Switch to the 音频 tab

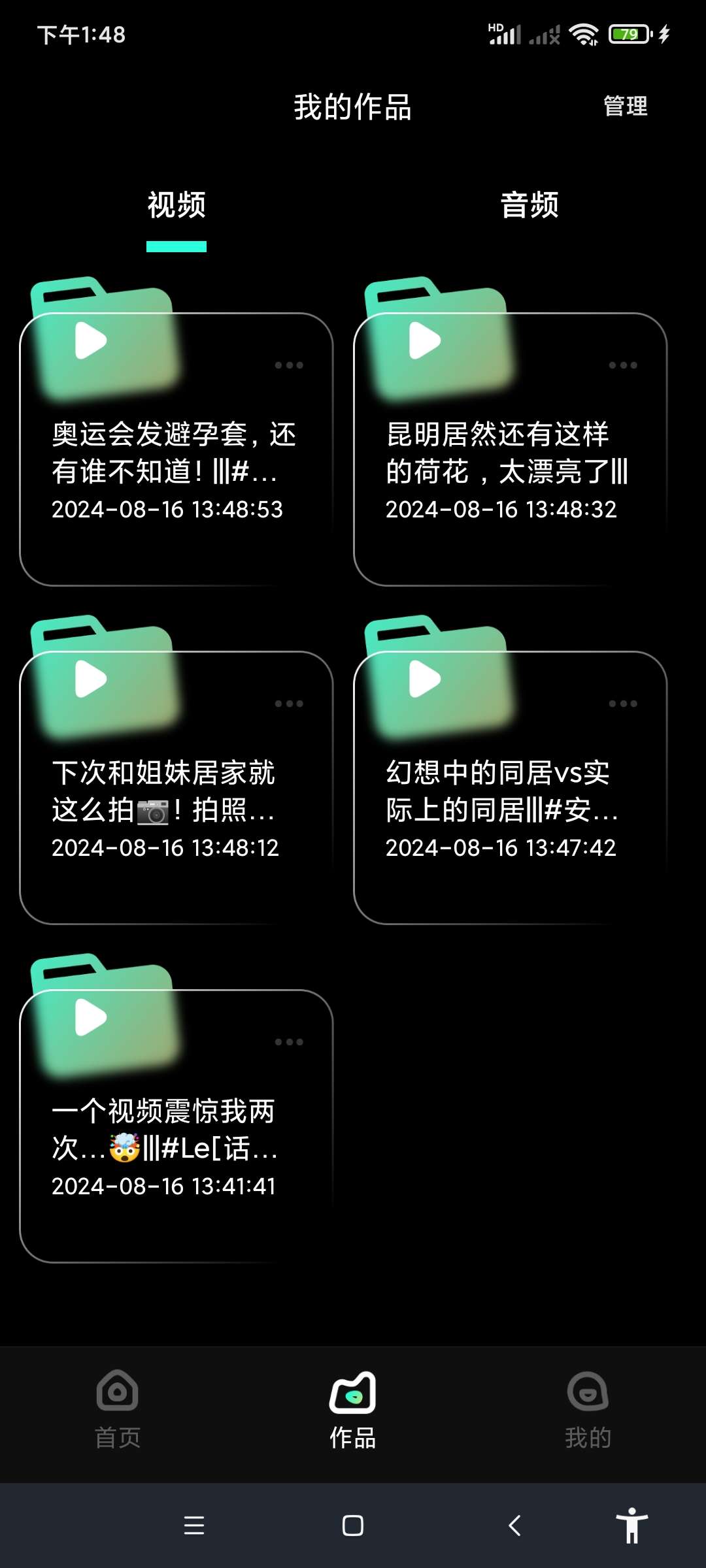pyautogui.click(x=529, y=205)
